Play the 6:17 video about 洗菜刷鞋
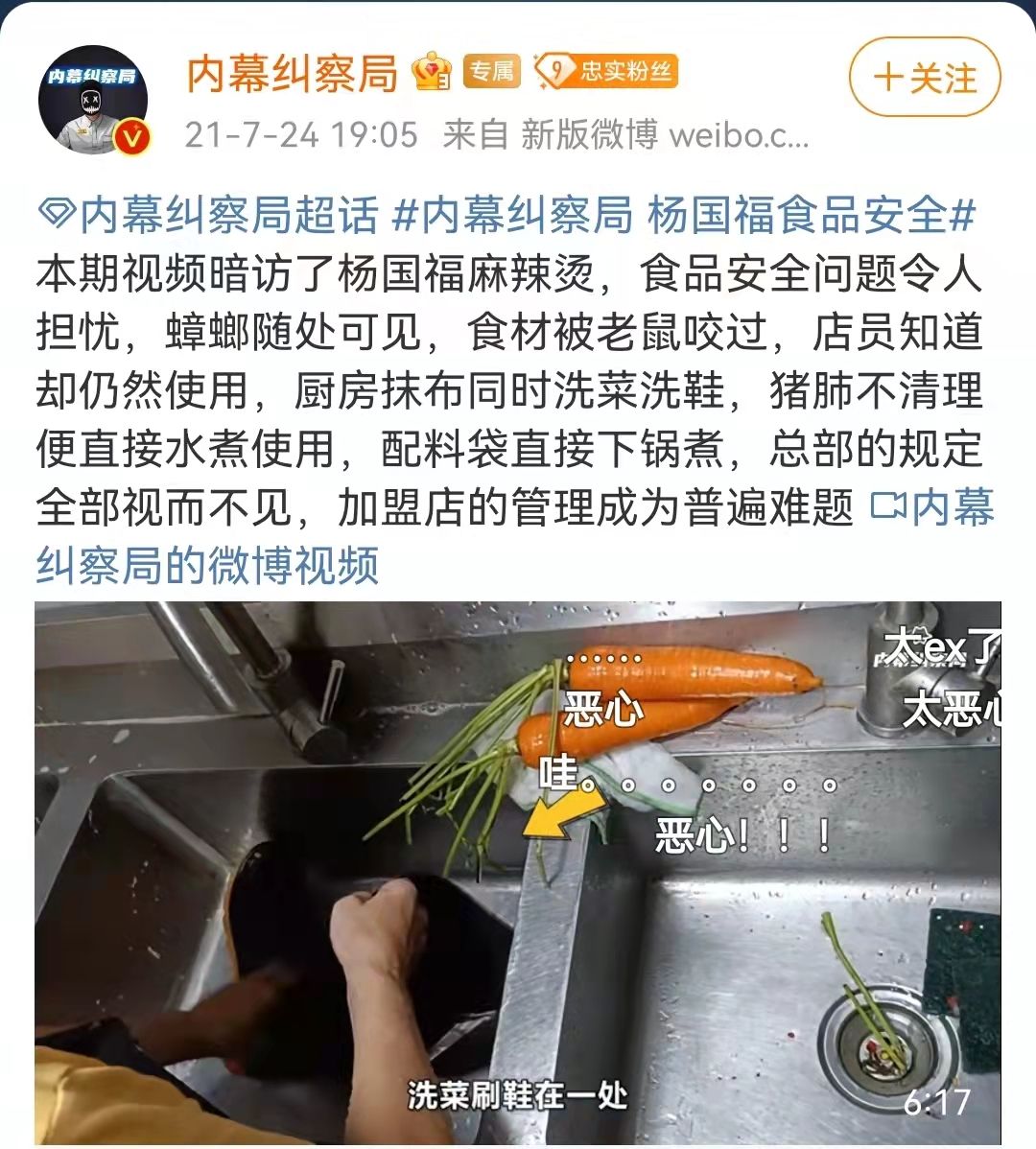 click(x=518, y=873)
